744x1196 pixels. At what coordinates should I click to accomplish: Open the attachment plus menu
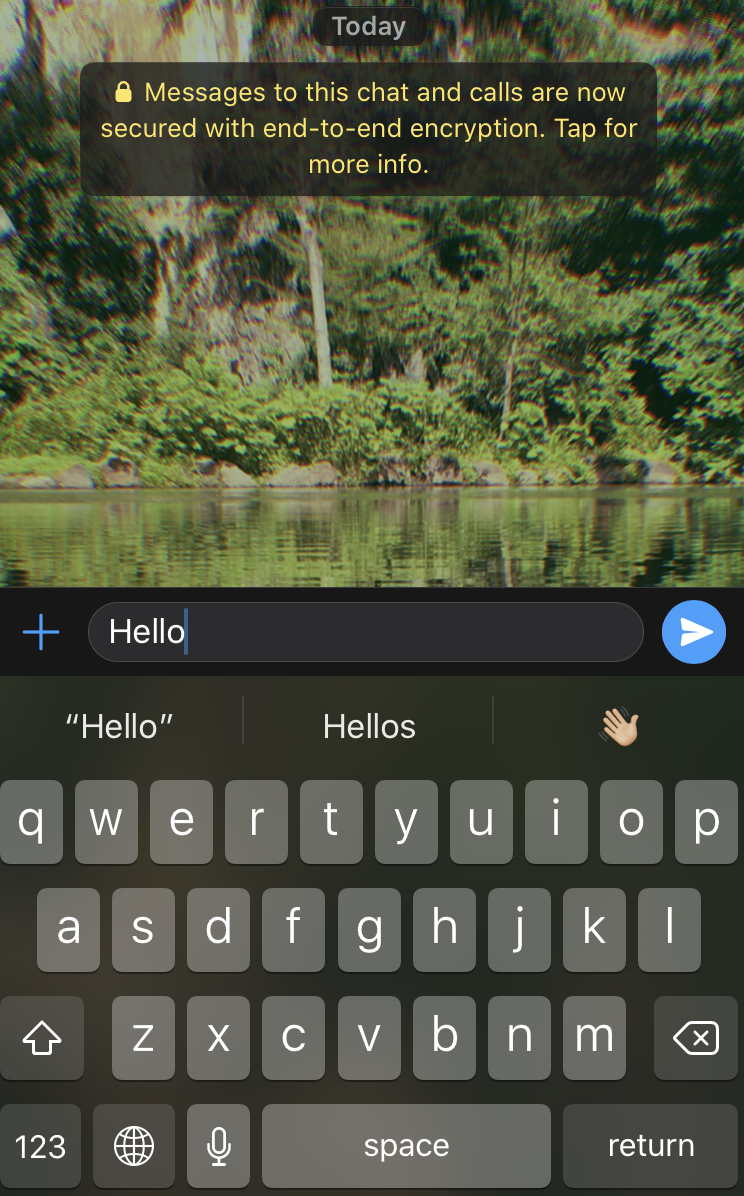[41, 632]
